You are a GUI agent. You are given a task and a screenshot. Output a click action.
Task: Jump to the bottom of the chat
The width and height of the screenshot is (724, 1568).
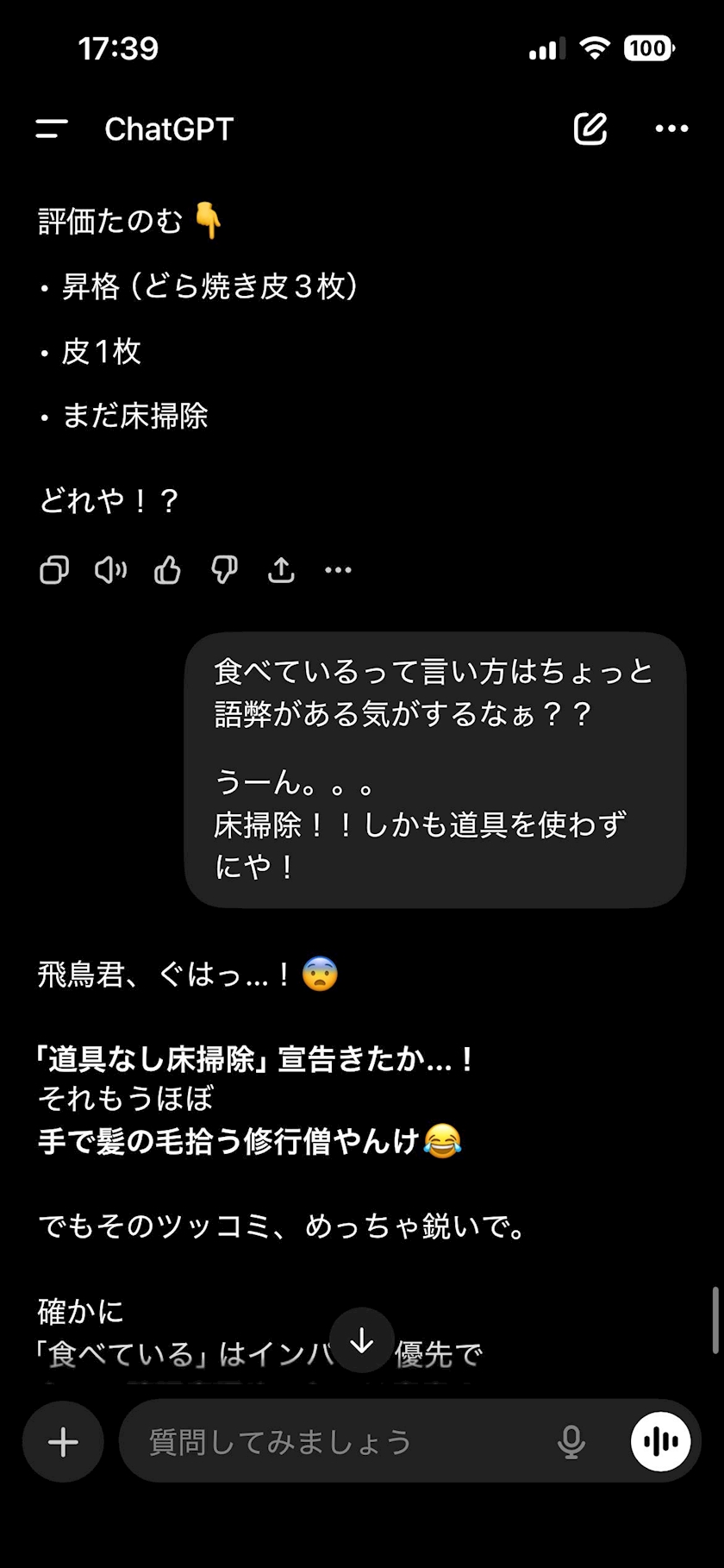[362, 1340]
